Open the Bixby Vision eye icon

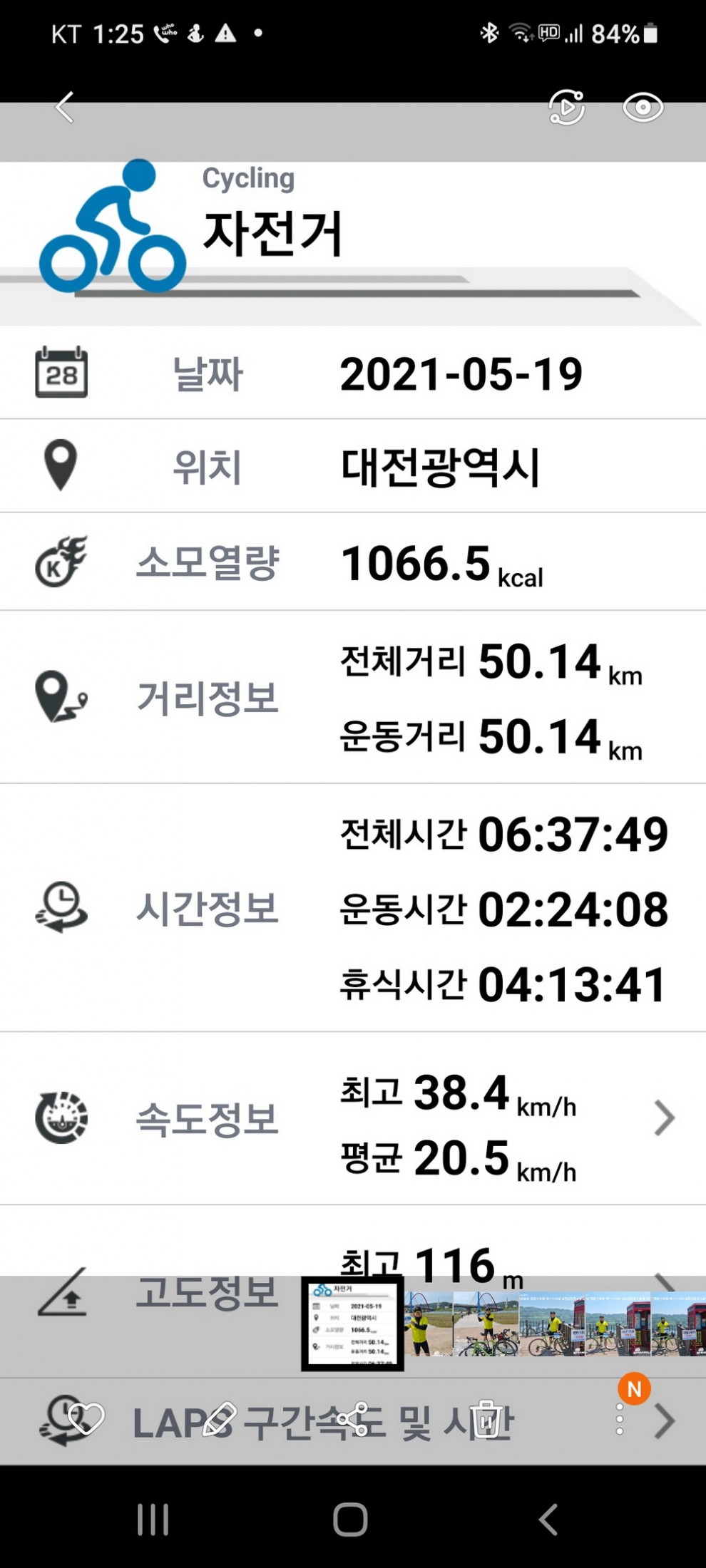(643, 108)
